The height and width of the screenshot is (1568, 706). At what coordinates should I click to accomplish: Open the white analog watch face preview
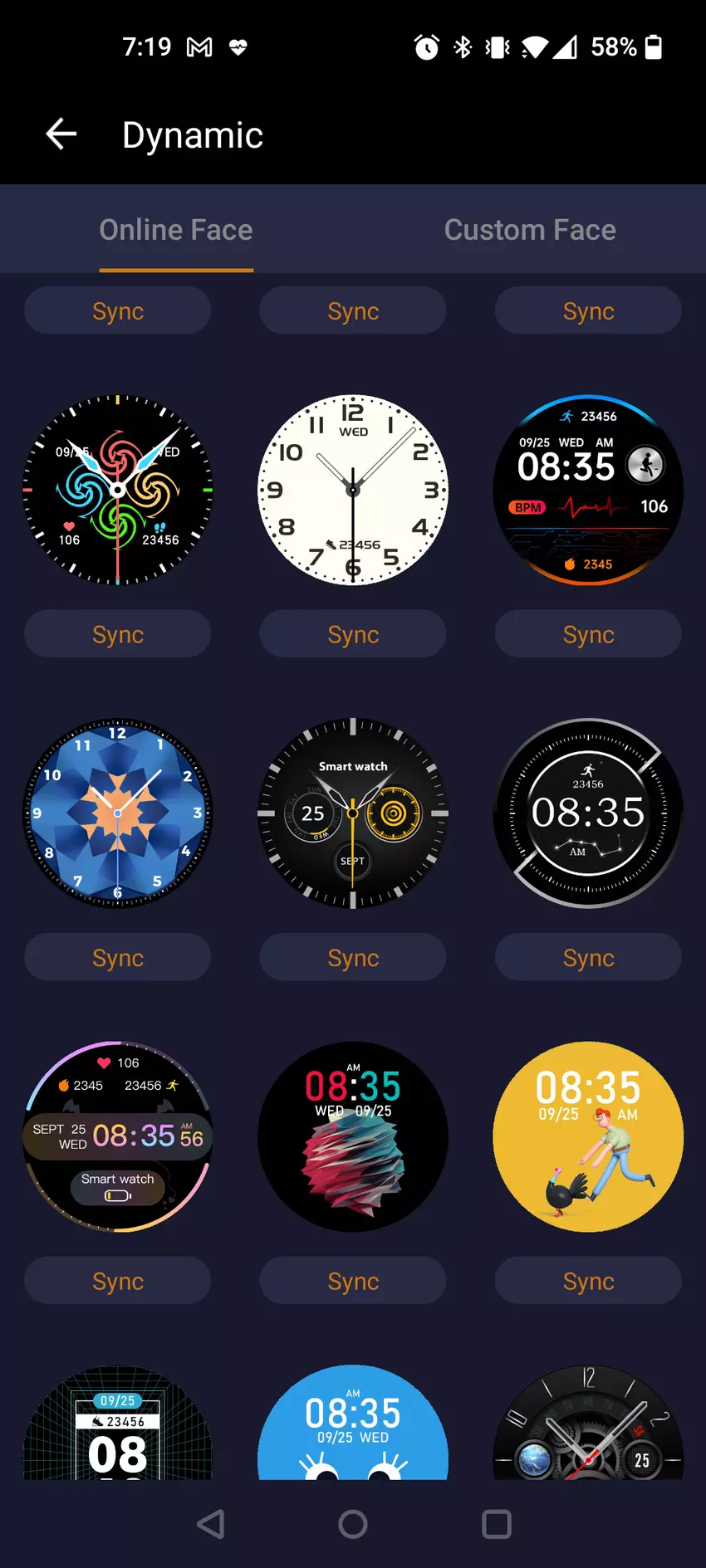tap(353, 490)
